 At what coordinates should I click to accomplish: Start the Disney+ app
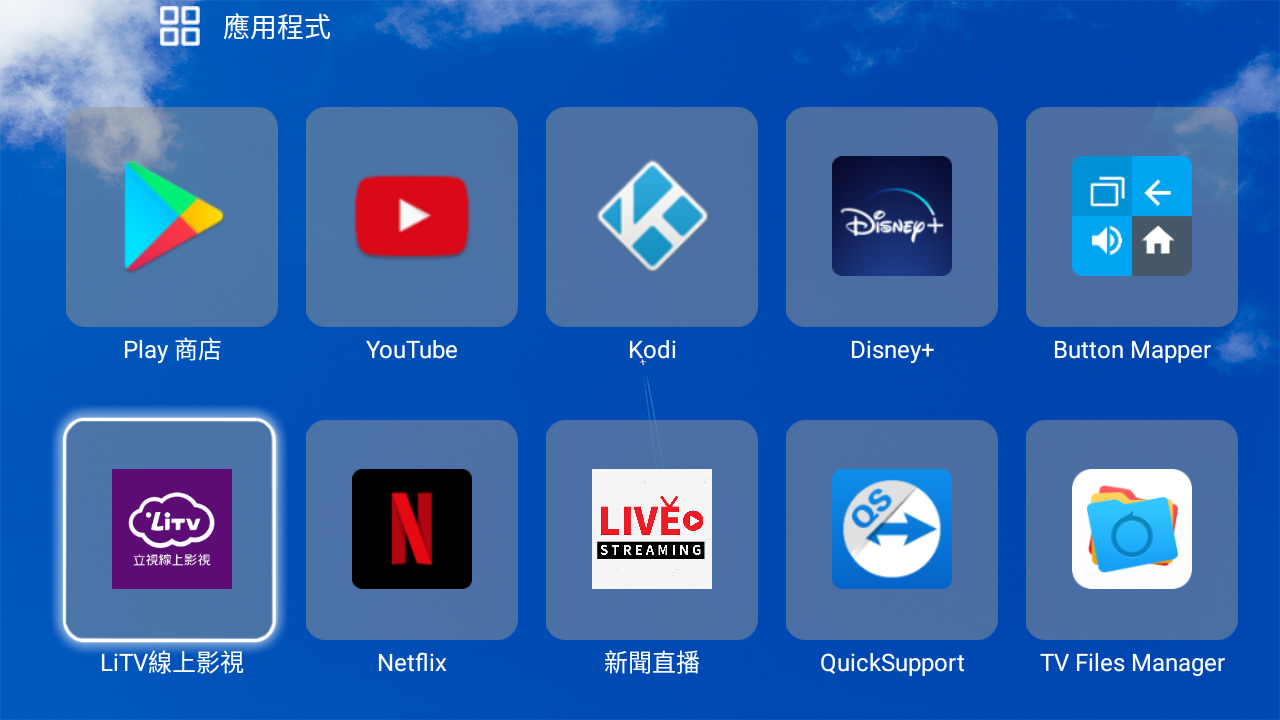coord(892,217)
